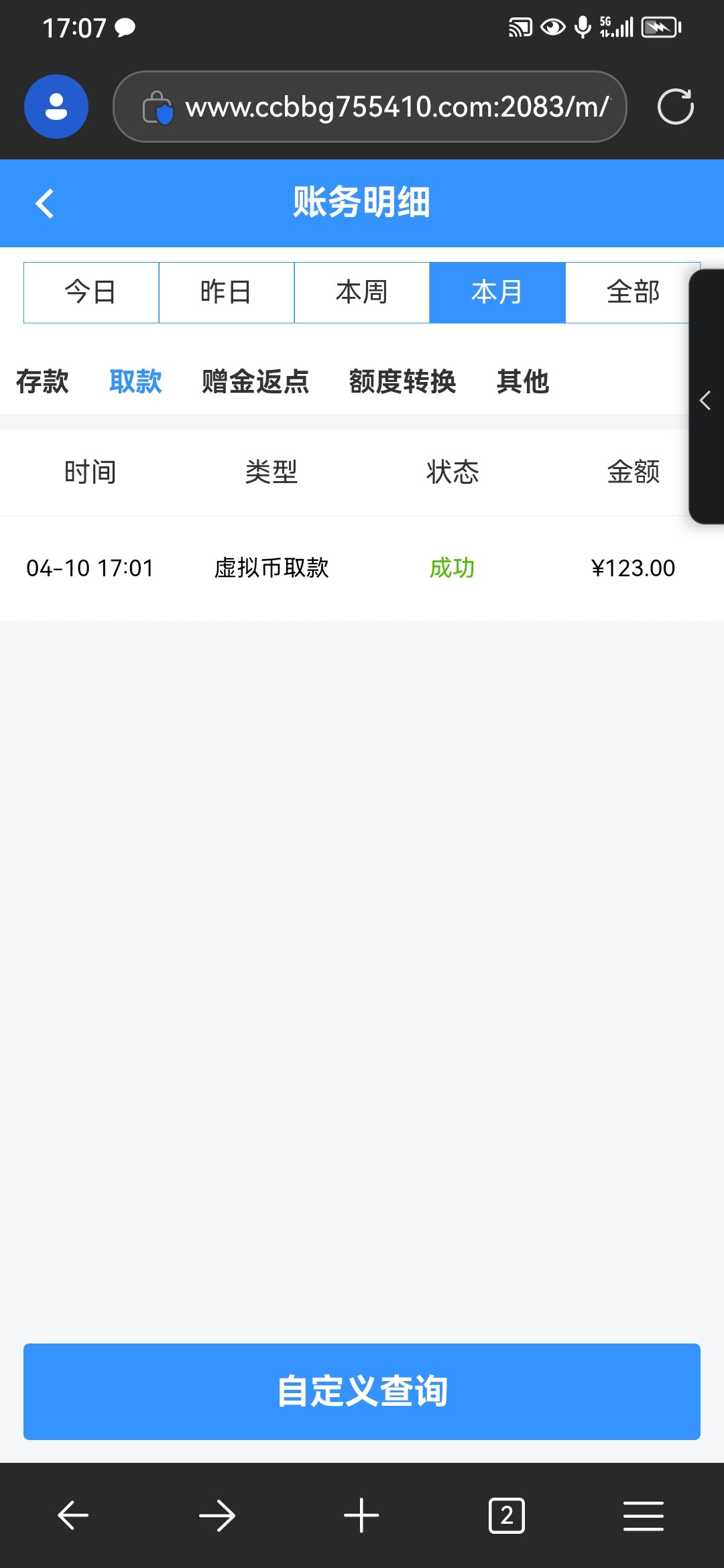Switch to 其他 category

(x=523, y=382)
